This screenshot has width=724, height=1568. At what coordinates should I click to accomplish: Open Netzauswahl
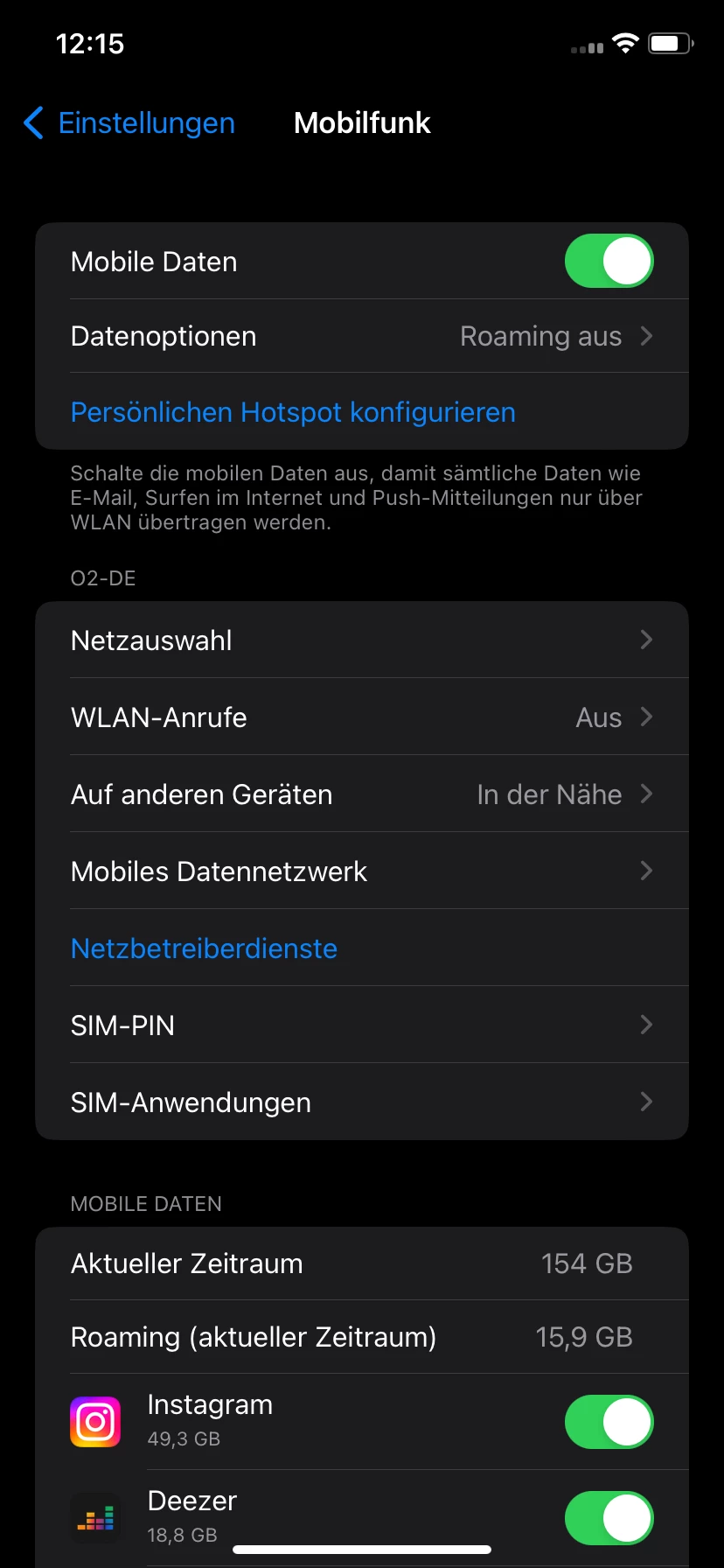click(362, 640)
